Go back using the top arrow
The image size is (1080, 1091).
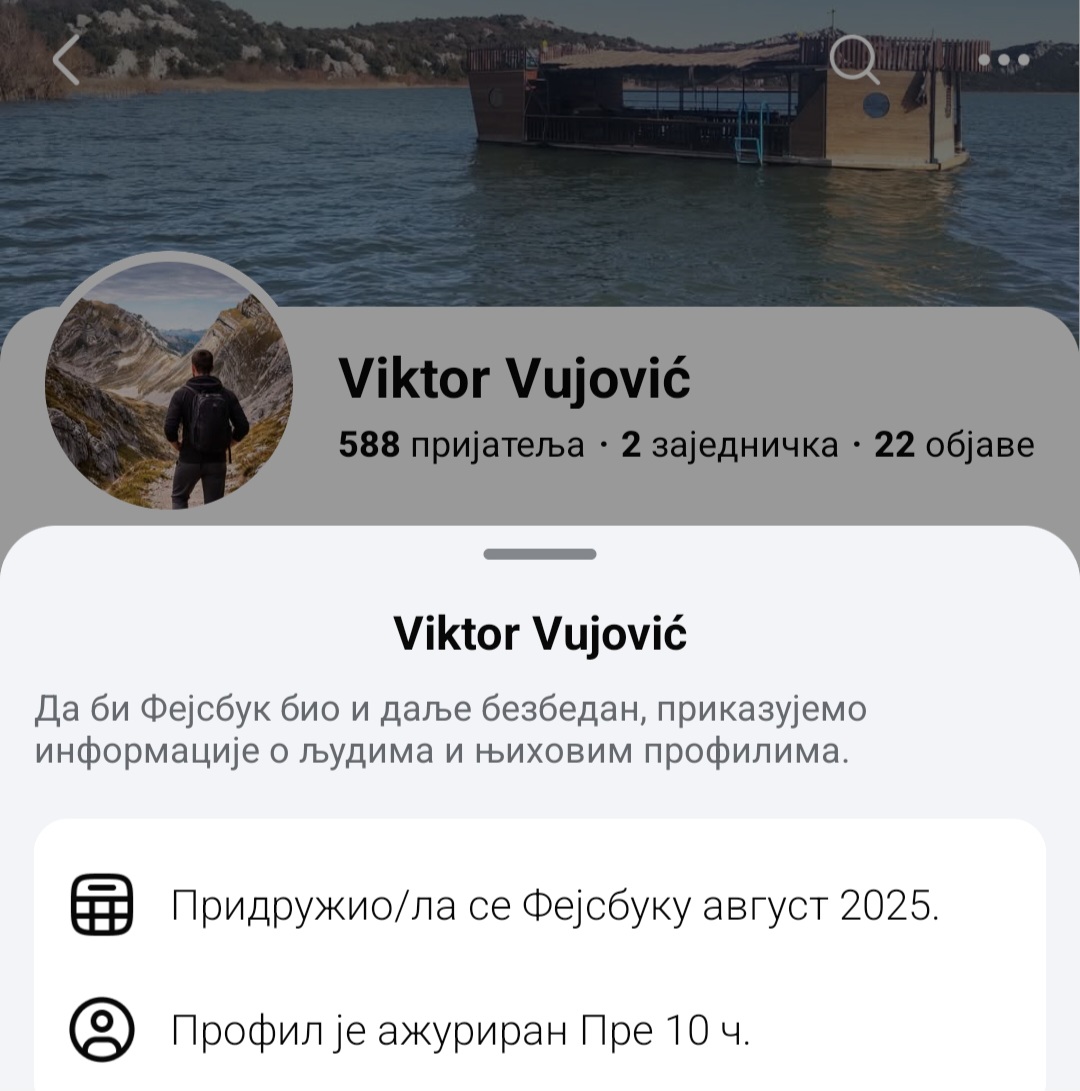[x=66, y=60]
